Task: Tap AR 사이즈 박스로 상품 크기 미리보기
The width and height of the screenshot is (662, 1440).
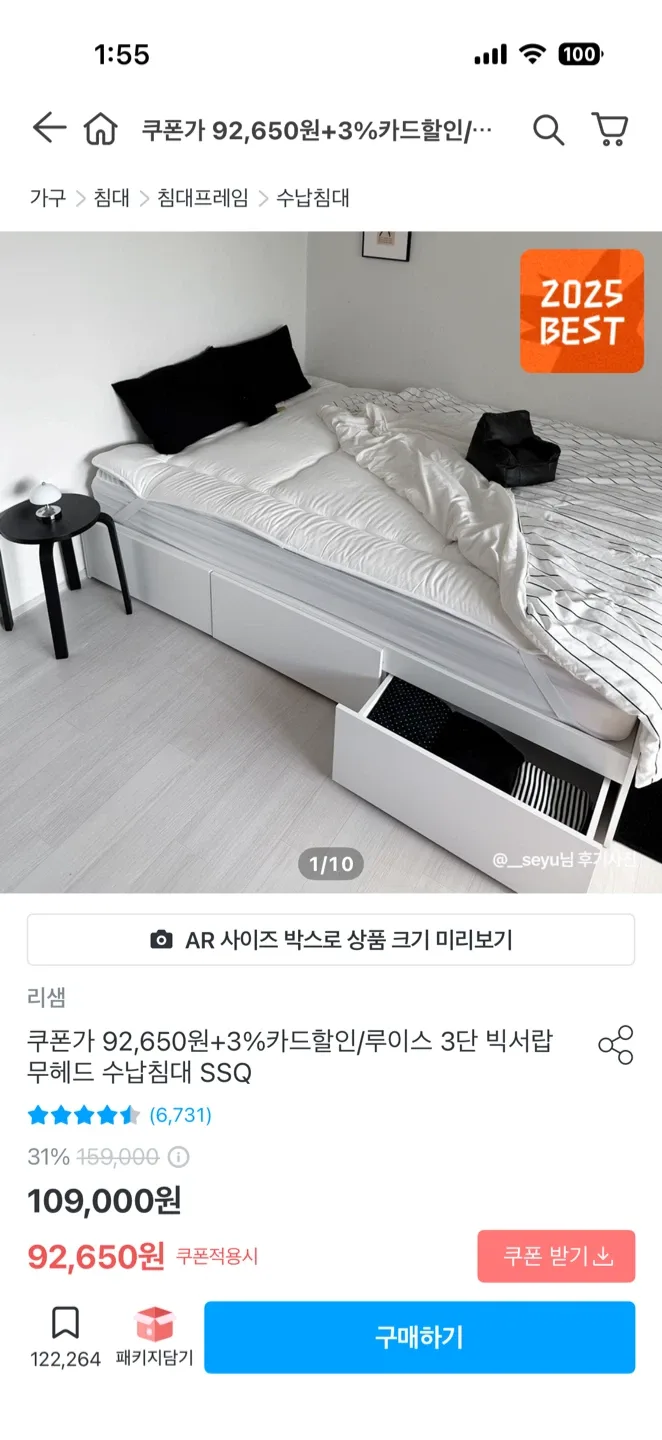Action: 331,940
